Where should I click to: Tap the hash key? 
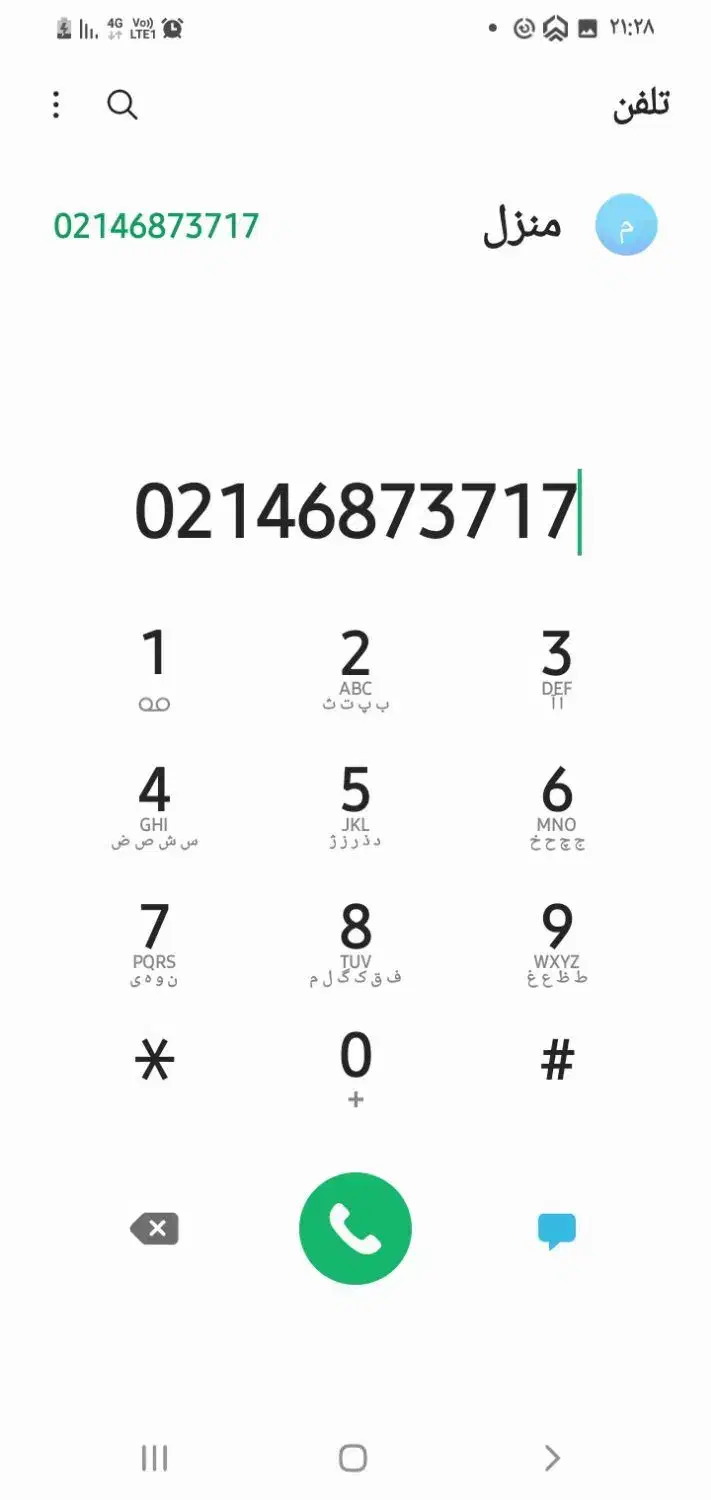(557, 1061)
